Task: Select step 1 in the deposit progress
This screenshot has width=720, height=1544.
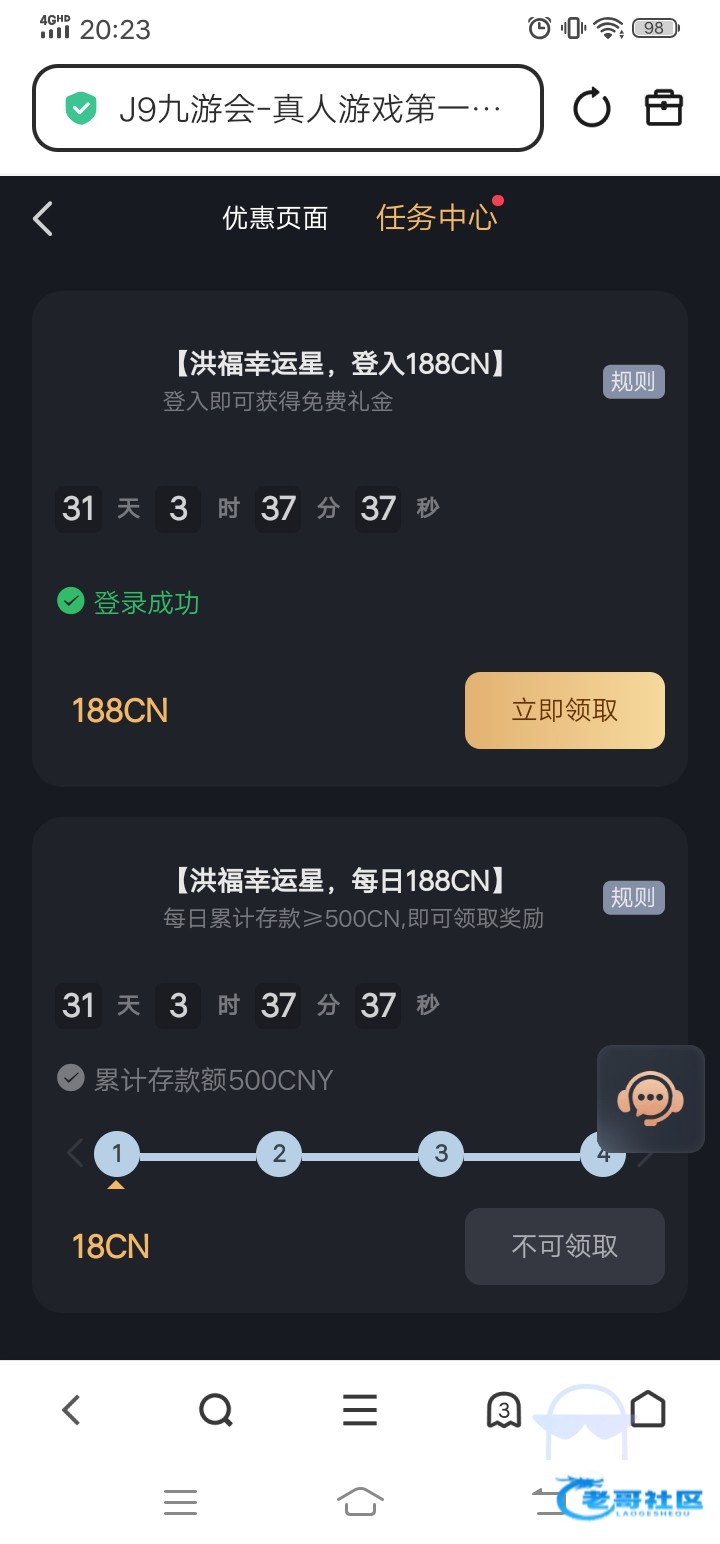Action: tap(117, 1154)
